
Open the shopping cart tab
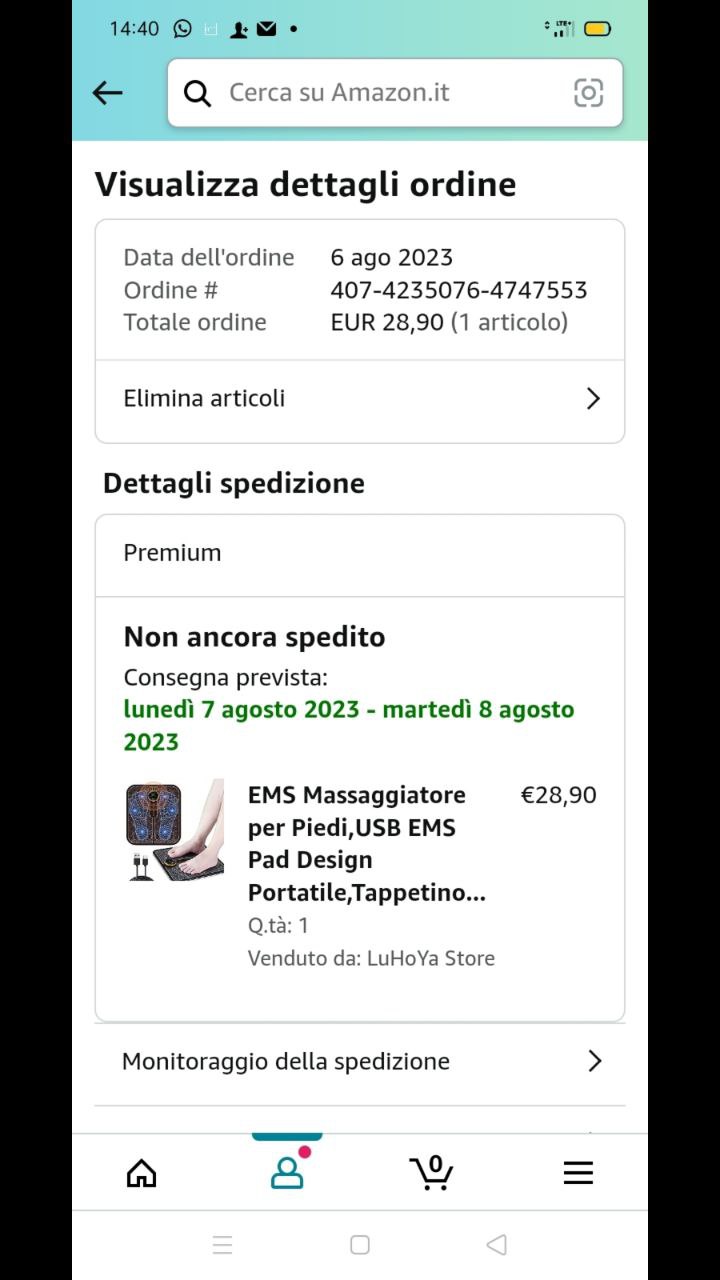coord(432,1172)
